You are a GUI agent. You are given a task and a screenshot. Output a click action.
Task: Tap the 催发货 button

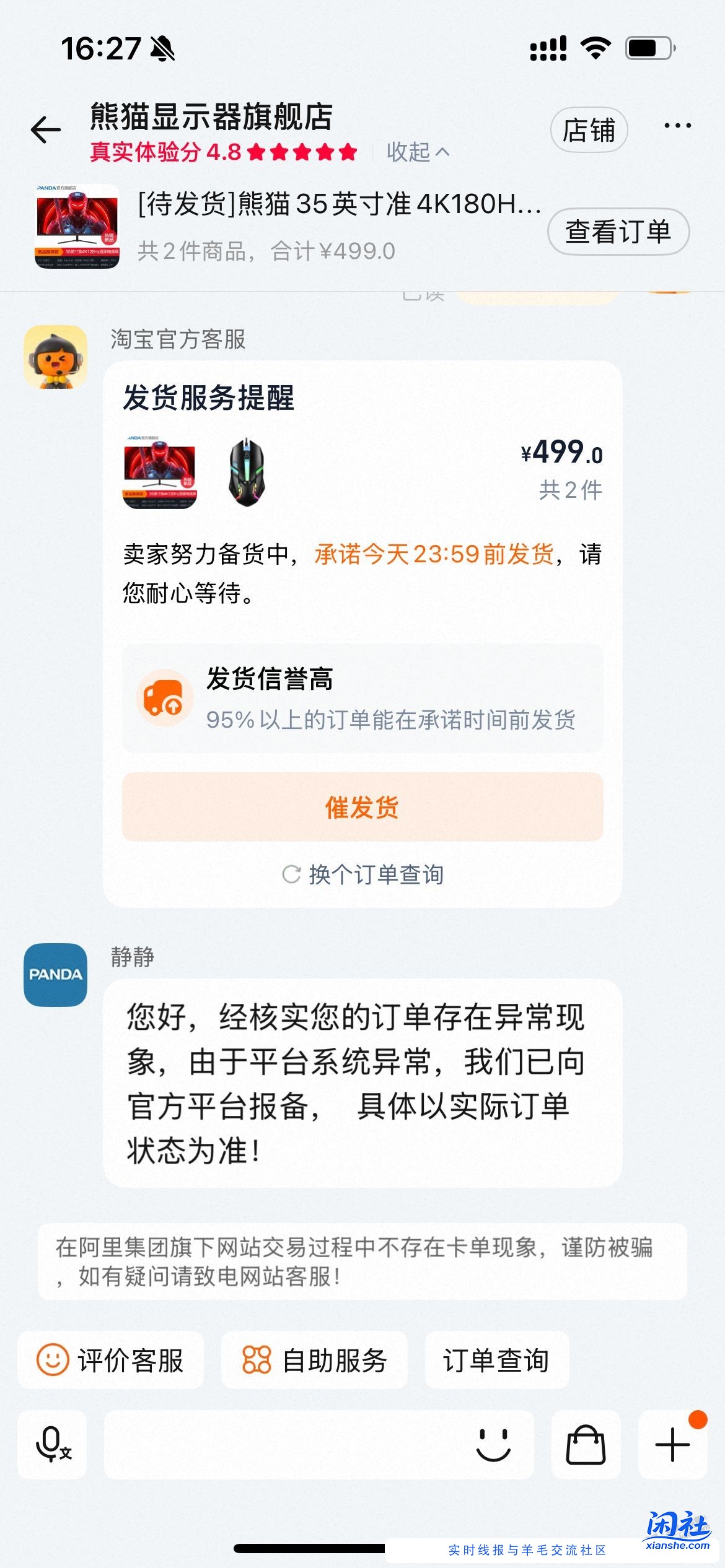362,808
